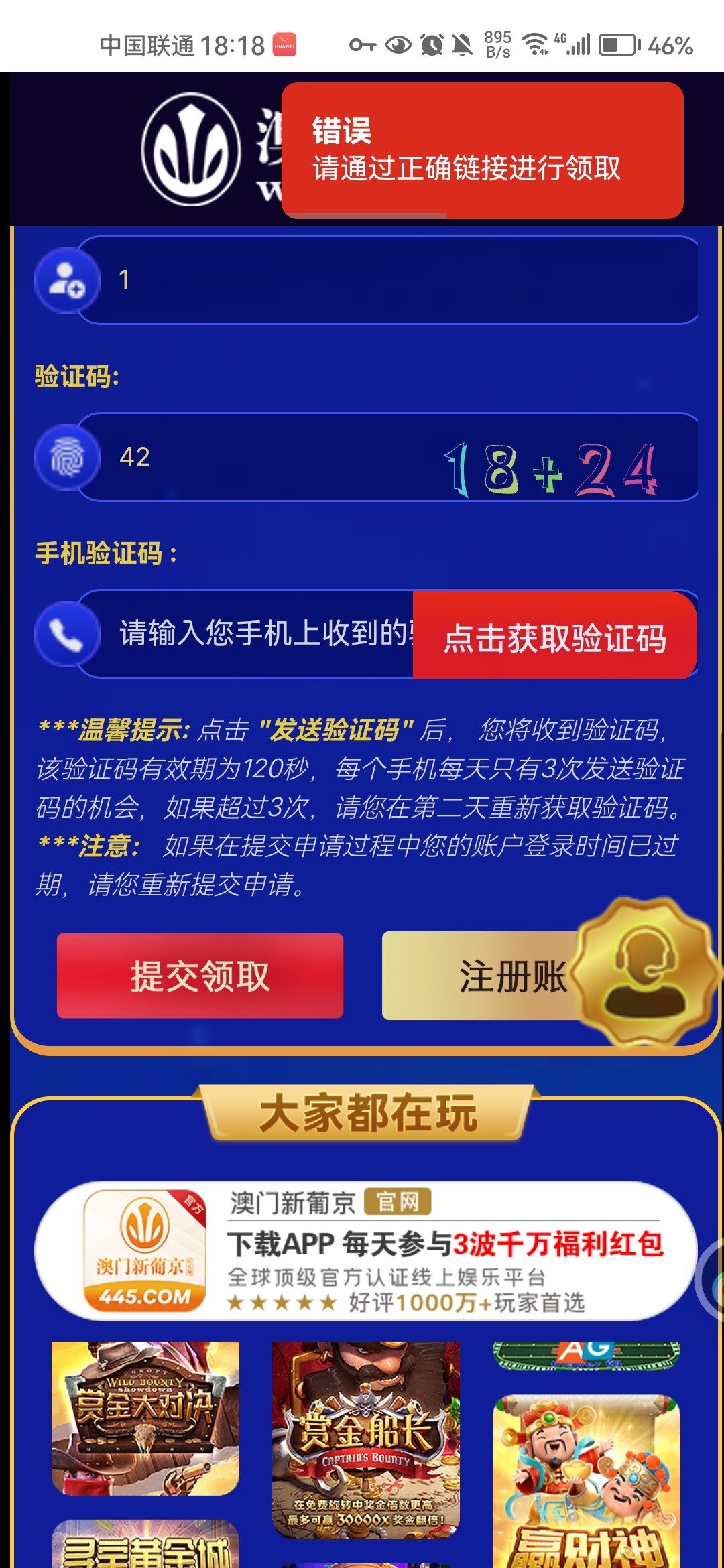
Task: Tap the account field containing 1
Action: (389, 280)
